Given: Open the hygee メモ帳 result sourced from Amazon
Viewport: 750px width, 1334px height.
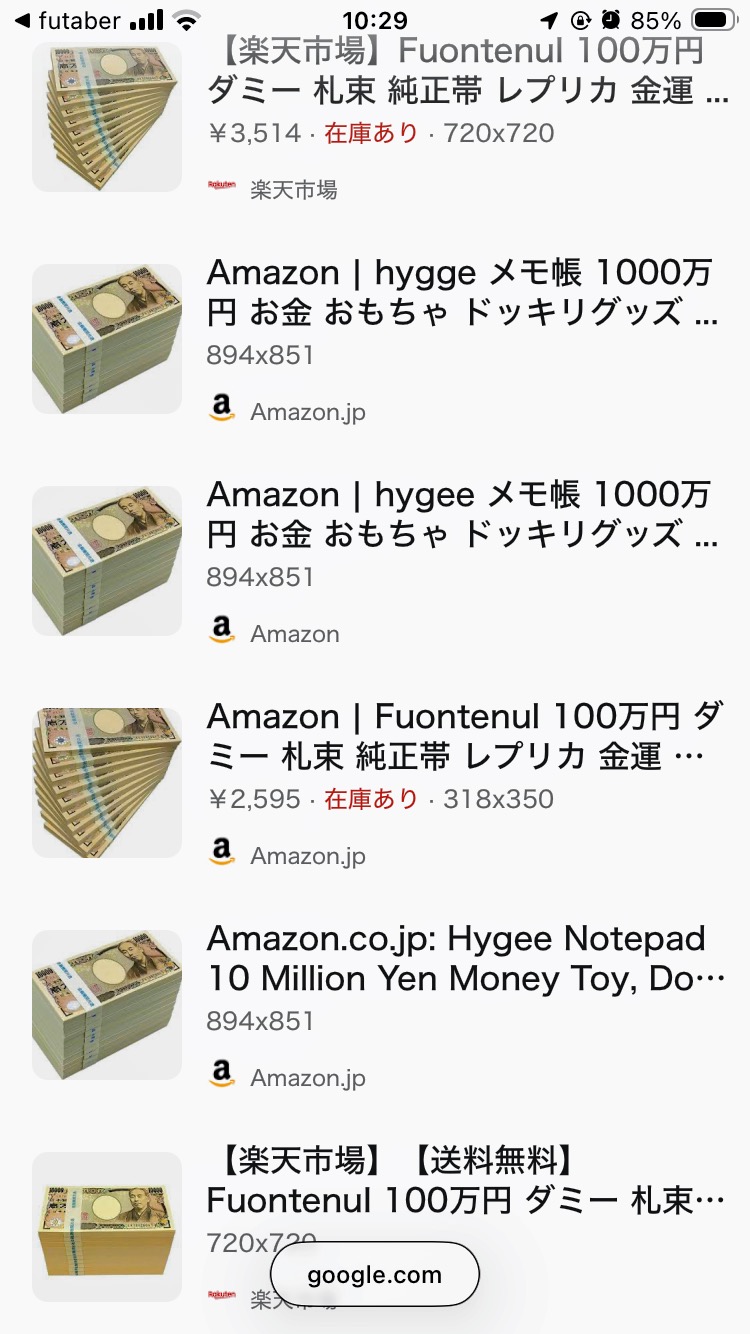Looking at the screenshot, I should click(x=461, y=514).
